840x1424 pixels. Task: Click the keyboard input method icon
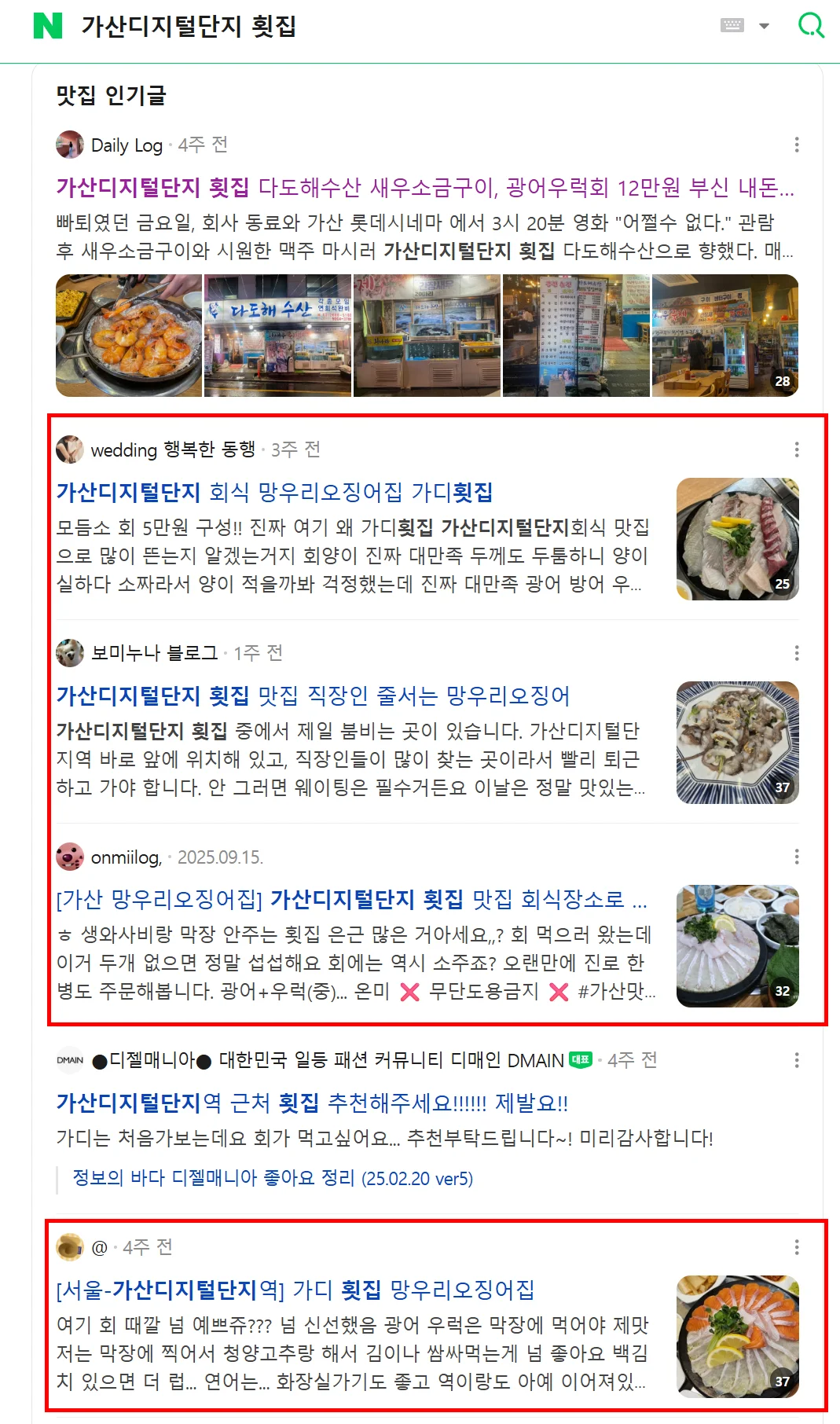click(x=731, y=25)
